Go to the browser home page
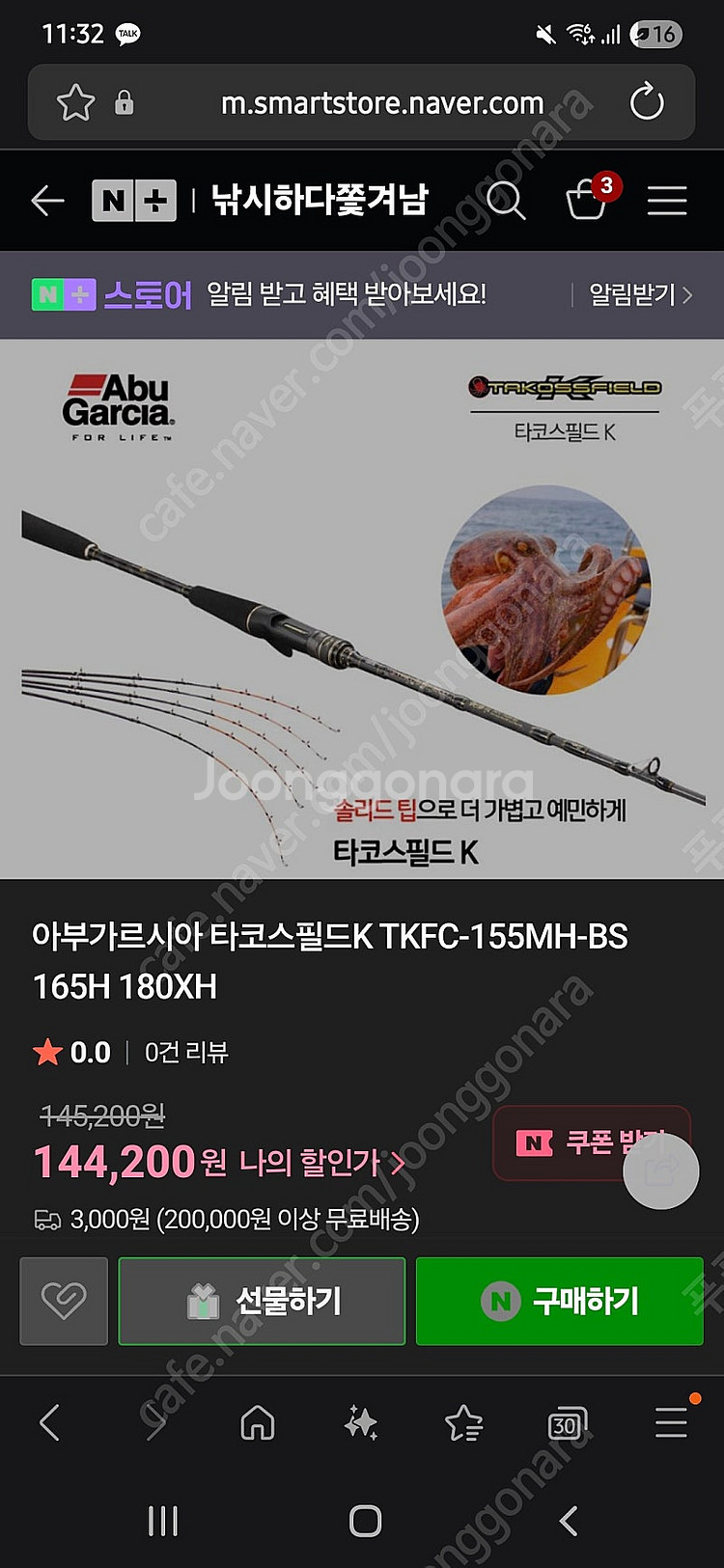 pos(257,1422)
